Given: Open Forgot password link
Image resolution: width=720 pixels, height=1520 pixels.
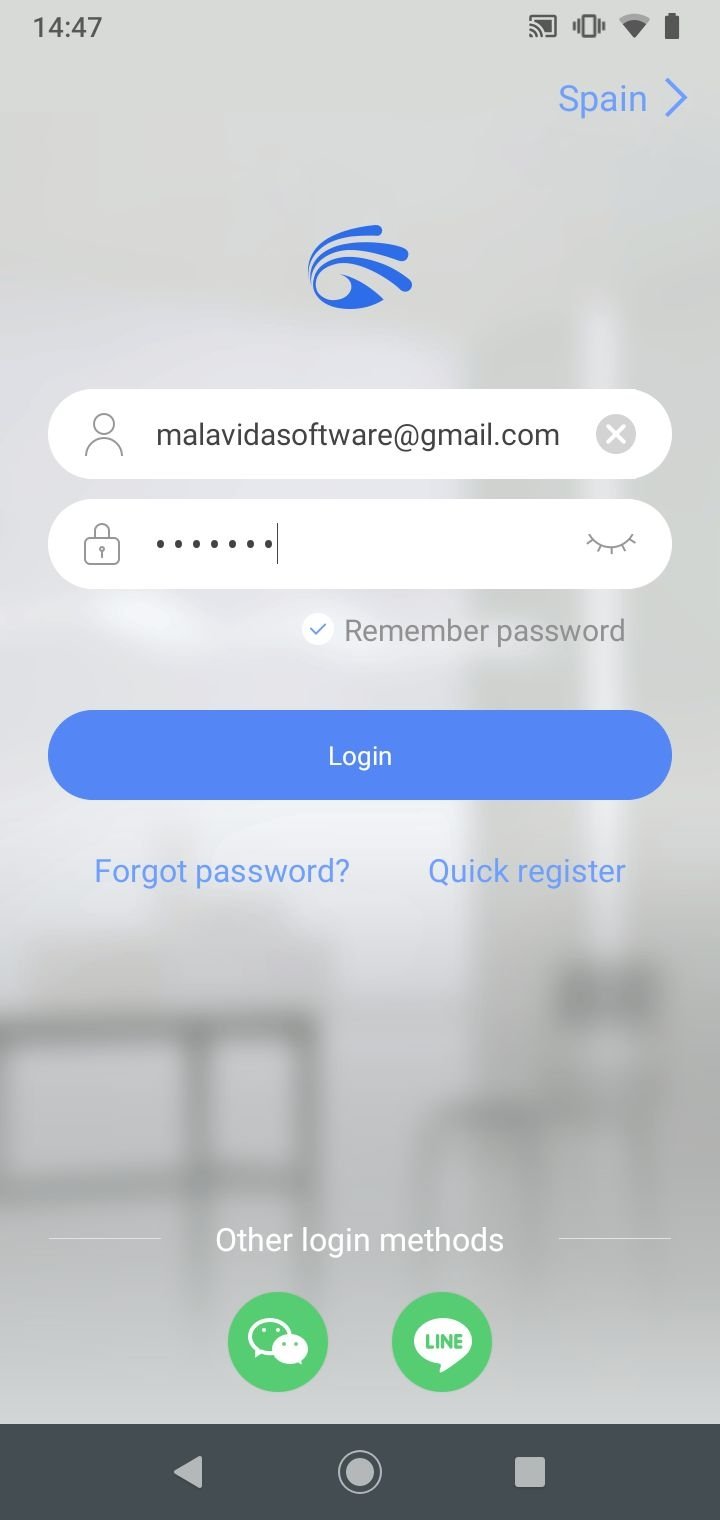Looking at the screenshot, I should (x=222, y=871).
